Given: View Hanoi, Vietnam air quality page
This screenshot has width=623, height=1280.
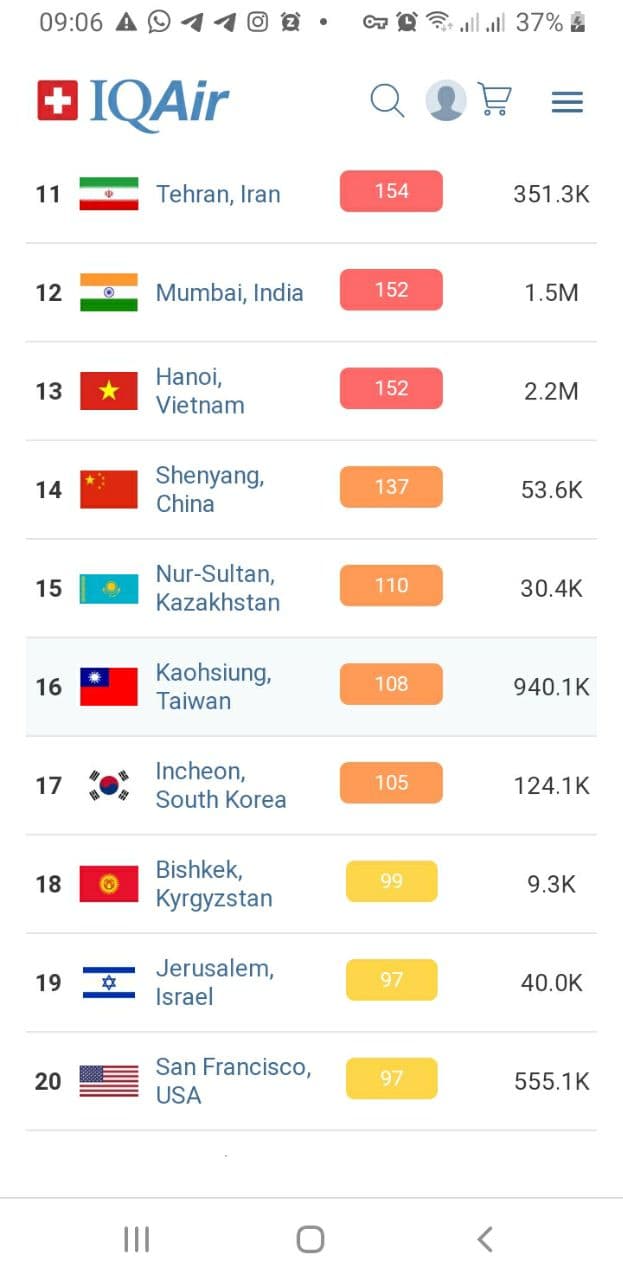Looking at the screenshot, I should point(200,391).
